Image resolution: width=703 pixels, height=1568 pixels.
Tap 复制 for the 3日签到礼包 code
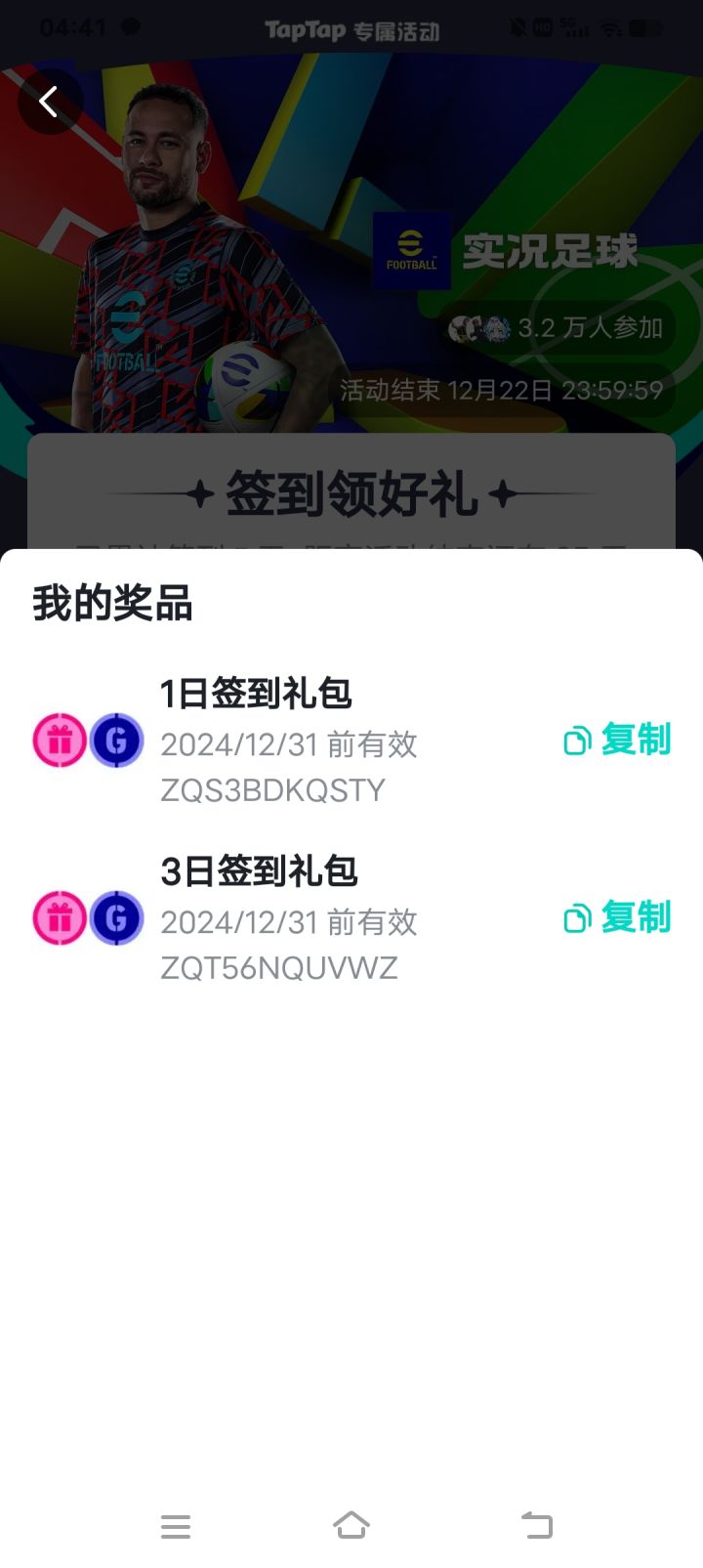tap(636, 918)
